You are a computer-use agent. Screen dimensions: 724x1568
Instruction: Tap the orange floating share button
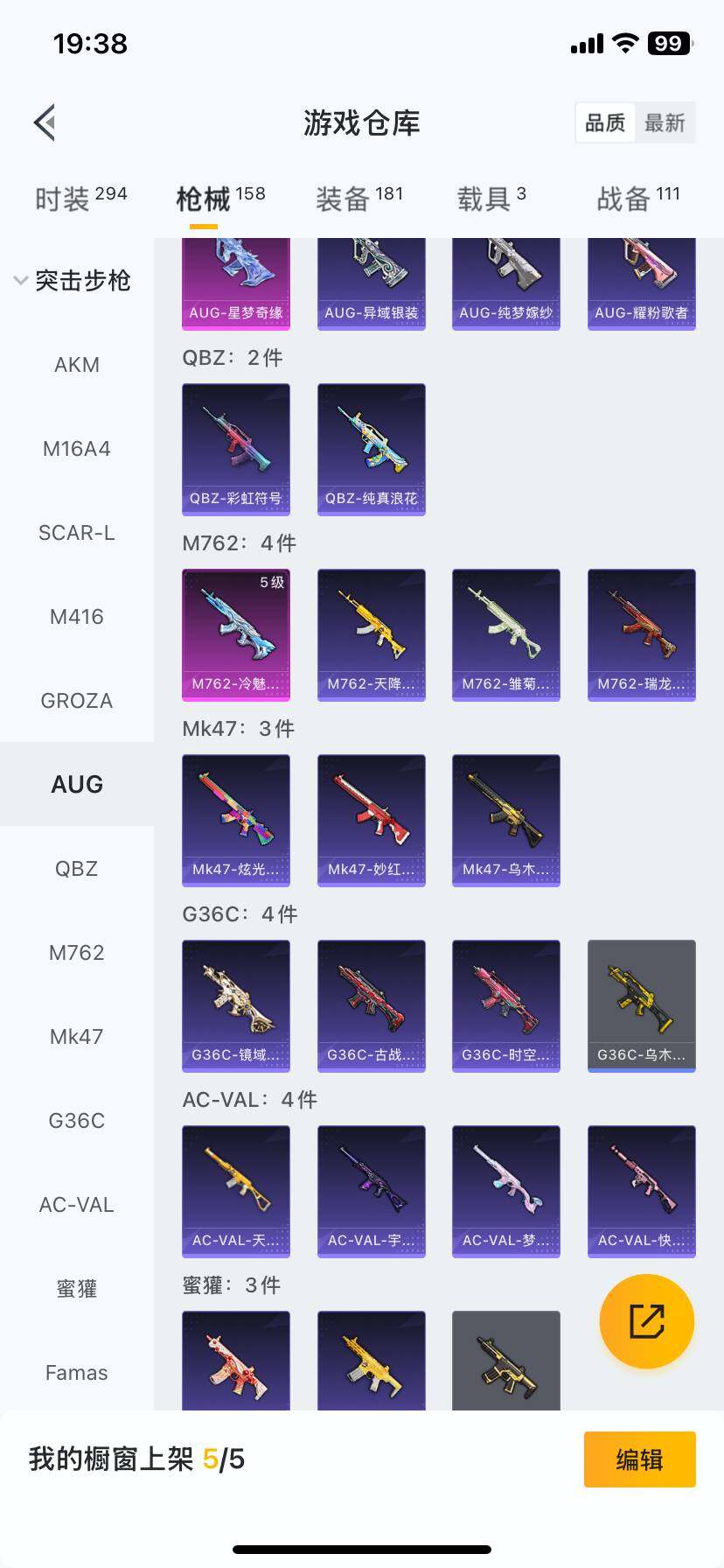coord(647,1321)
